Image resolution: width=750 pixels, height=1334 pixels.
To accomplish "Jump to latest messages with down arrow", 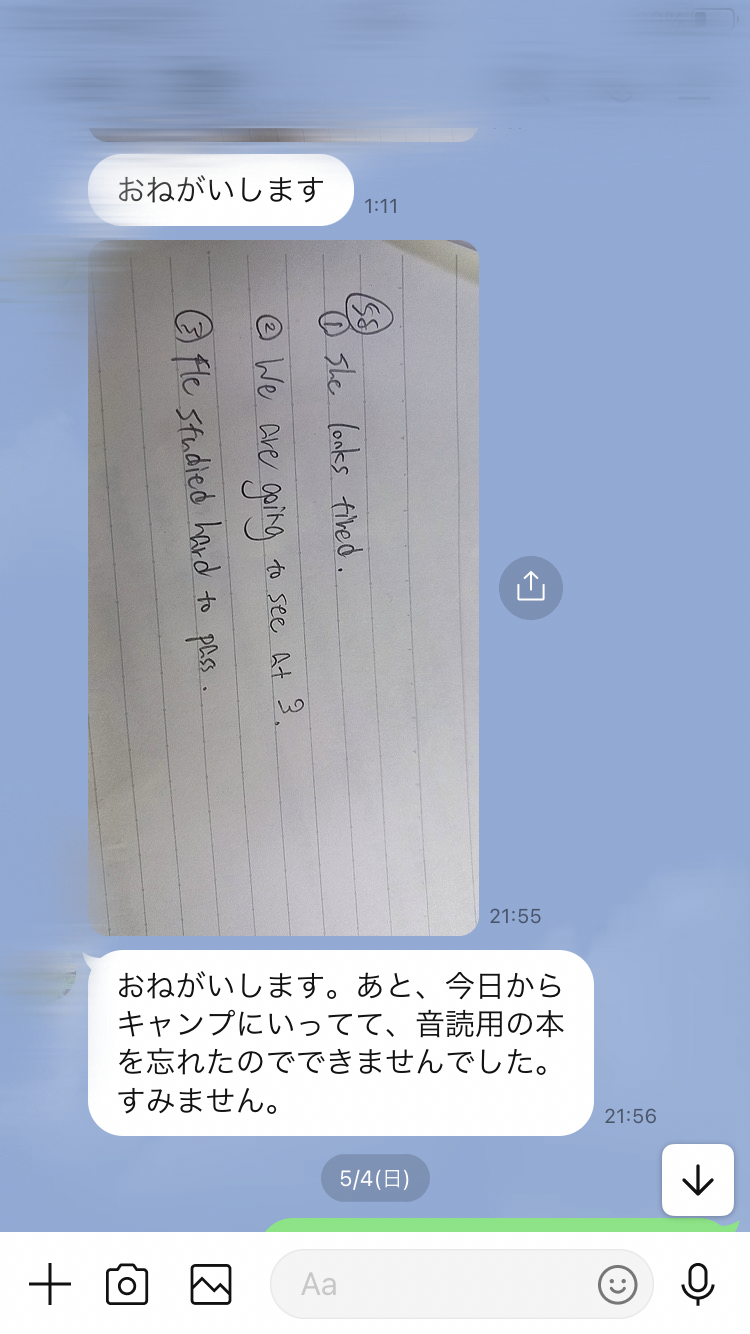I will (x=698, y=1180).
